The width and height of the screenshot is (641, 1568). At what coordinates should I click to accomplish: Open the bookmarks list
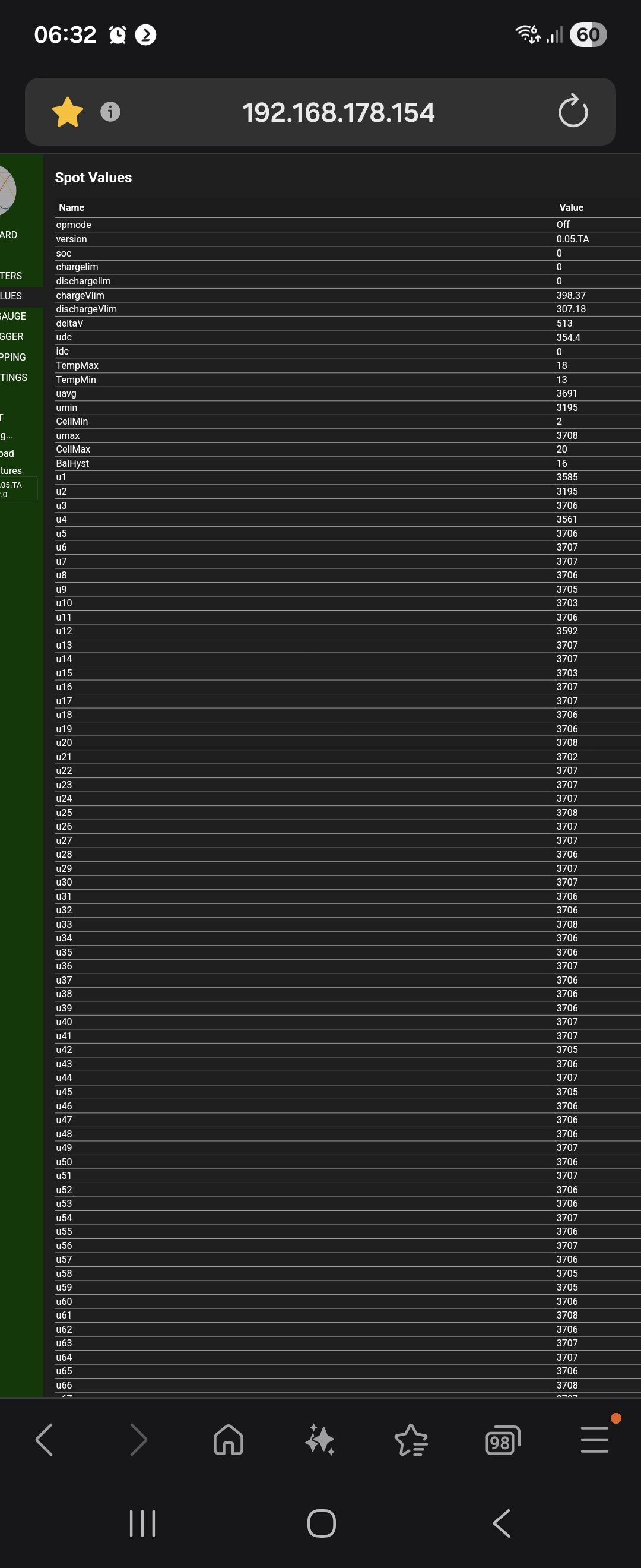coord(411,1440)
